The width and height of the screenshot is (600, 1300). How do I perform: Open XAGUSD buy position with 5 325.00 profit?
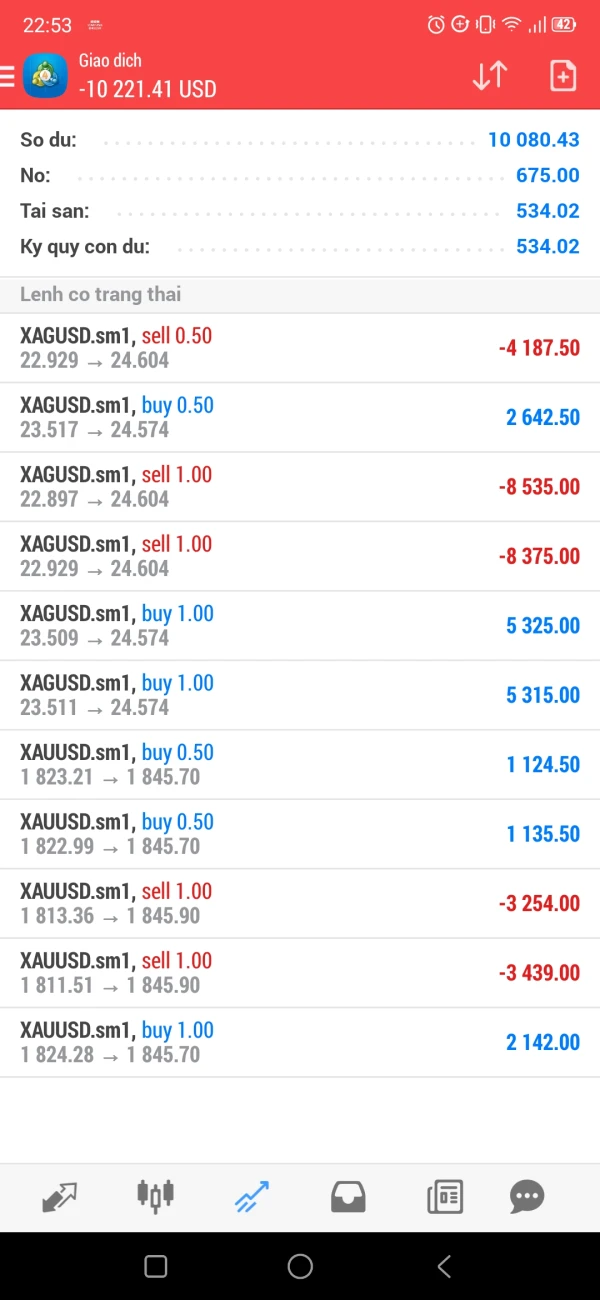click(300, 626)
